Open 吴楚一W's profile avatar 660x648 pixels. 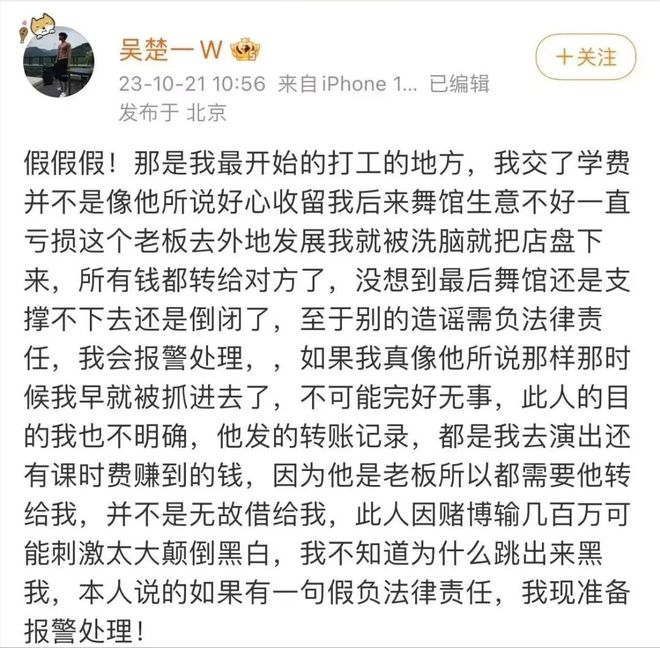coord(61,62)
